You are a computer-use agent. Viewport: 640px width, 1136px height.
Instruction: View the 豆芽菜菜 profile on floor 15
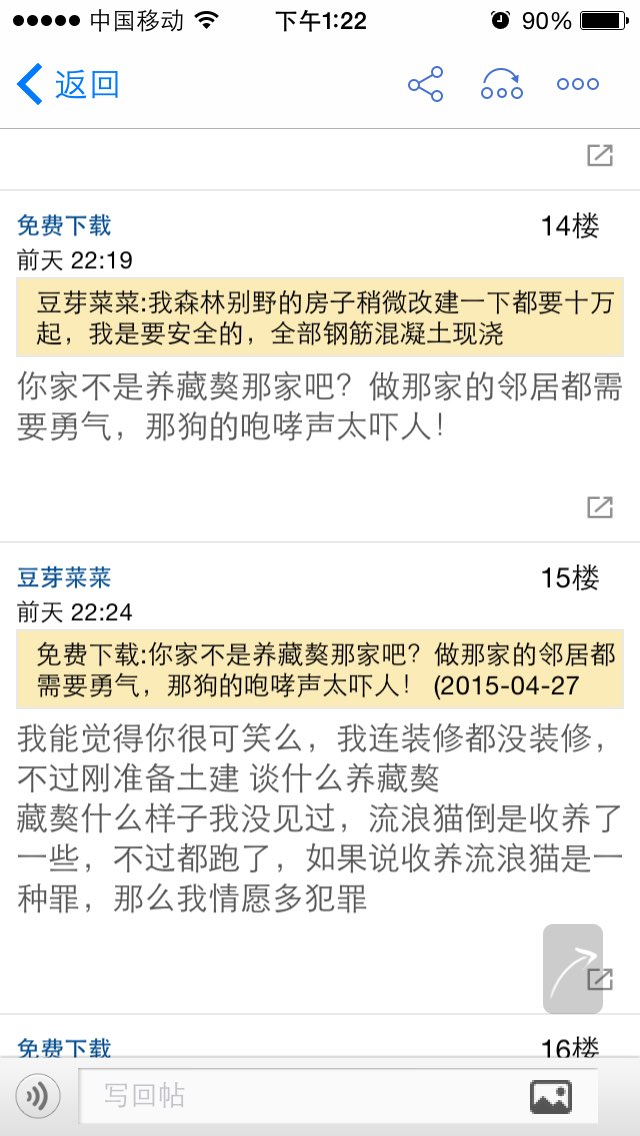point(65,577)
